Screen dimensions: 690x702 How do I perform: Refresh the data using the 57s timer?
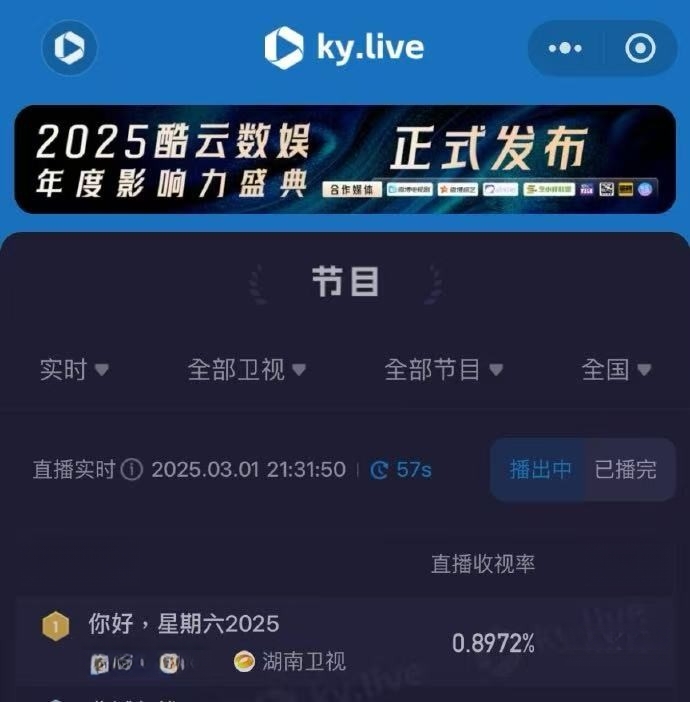click(400, 470)
